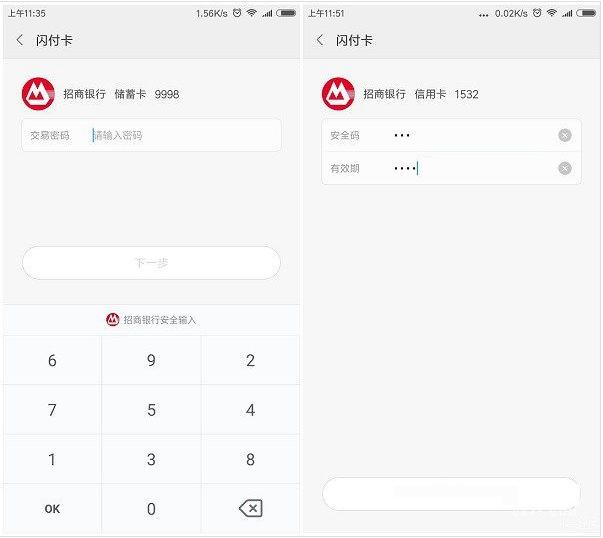
Task: Enter digit 1 on the secure keypad
Action: pyautogui.click(x=52, y=460)
